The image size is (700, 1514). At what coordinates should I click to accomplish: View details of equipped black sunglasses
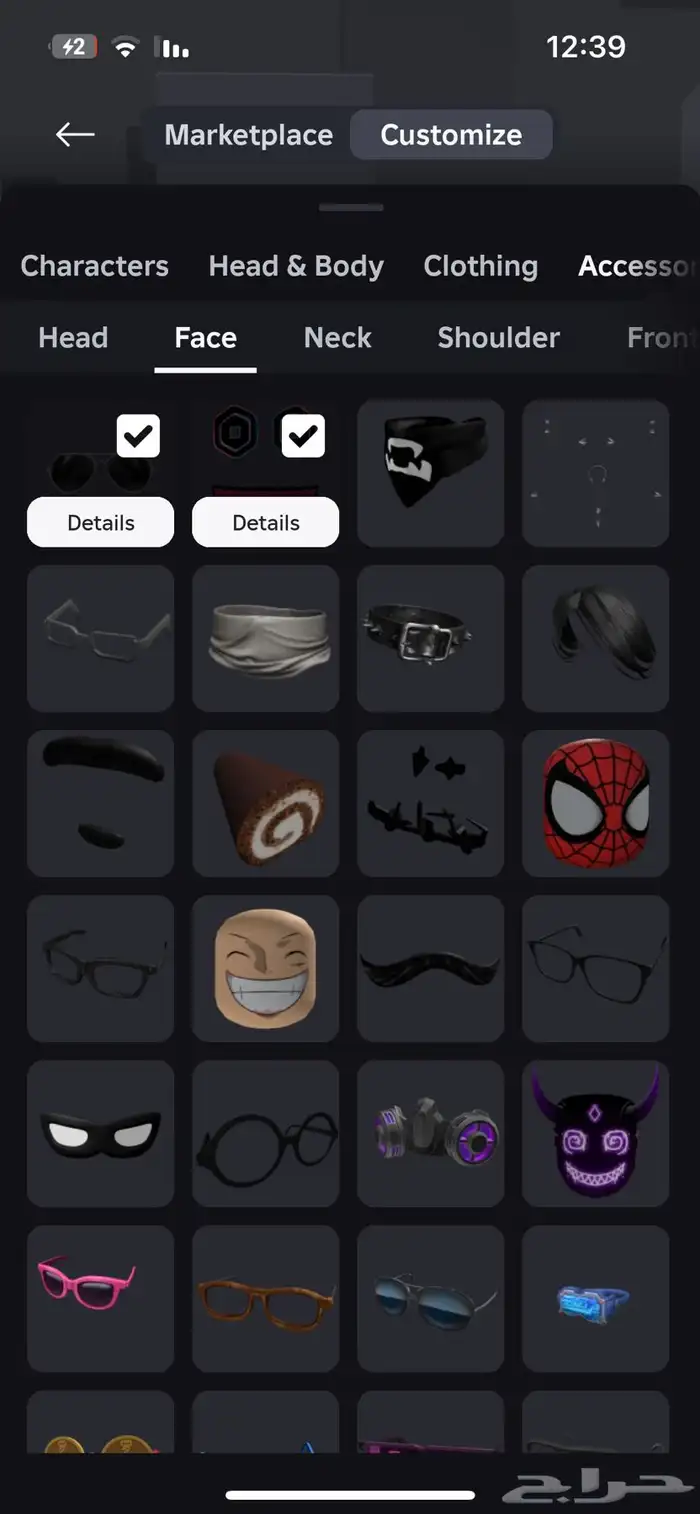point(100,522)
